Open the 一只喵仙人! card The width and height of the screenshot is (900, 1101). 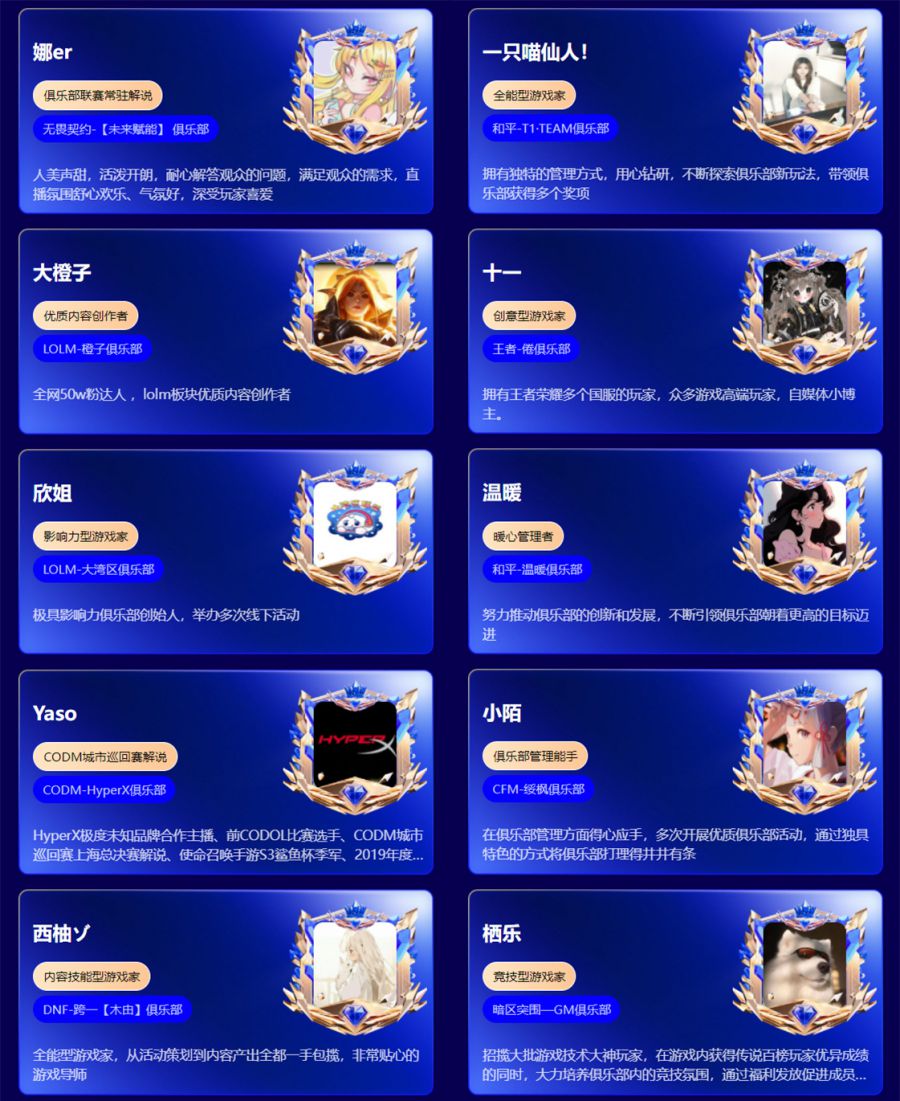[x=675, y=111]
